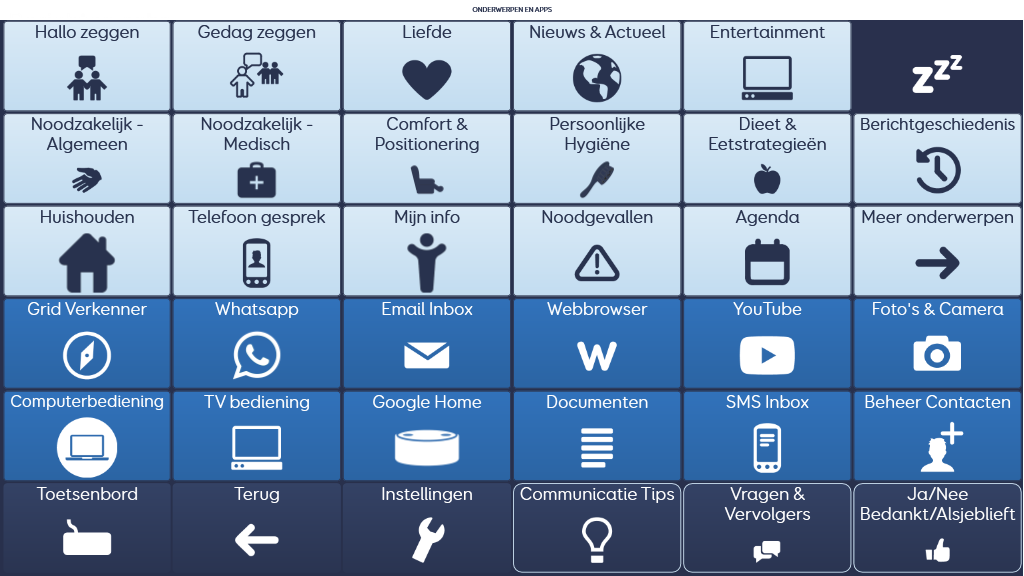Viewport: 1024px width, 576px height.
Task: Open Nieuws & Actueel topic
Action: [597, 66]
